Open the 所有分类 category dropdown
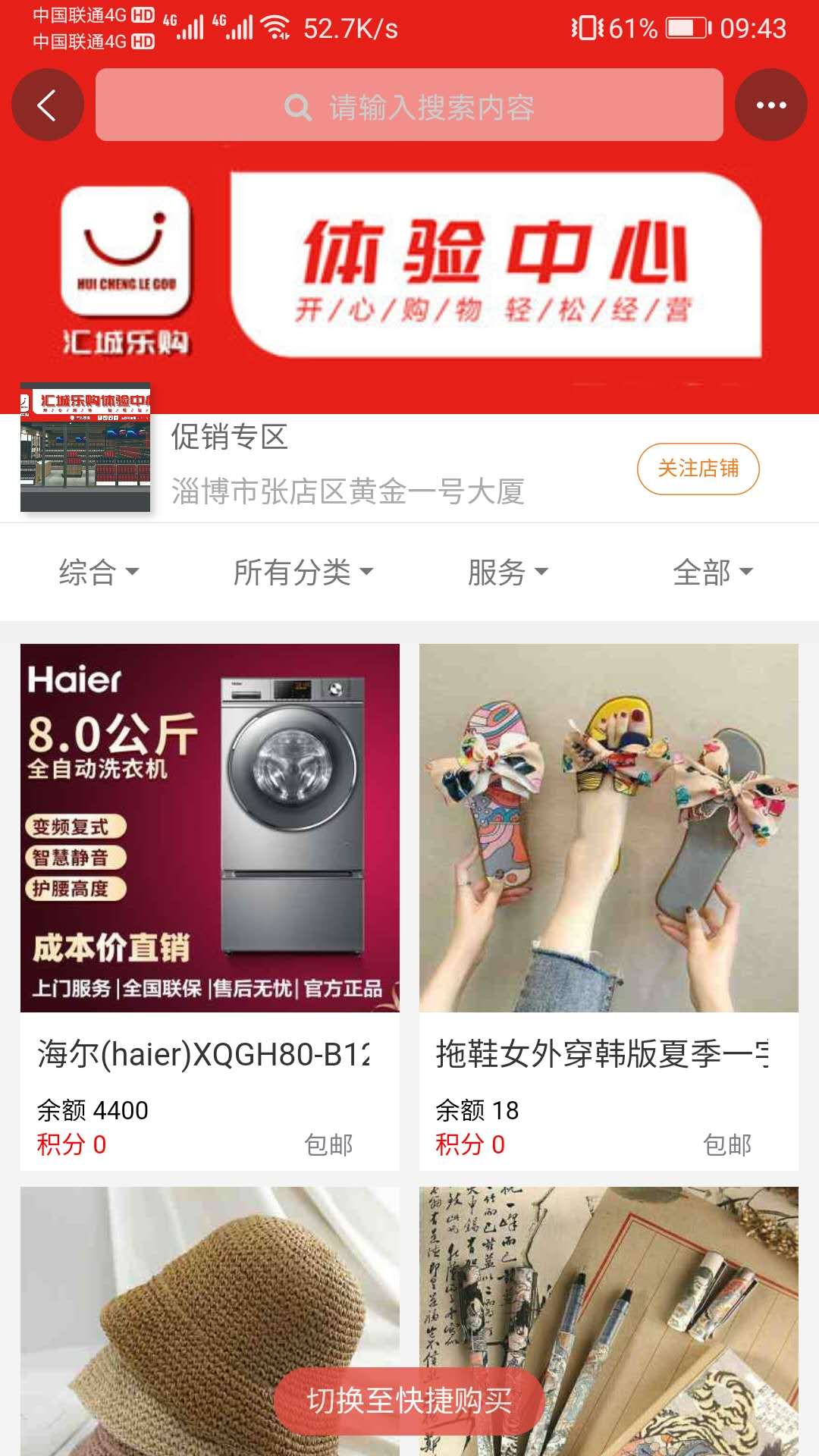Image resolution: width=819 pixels, height=1456 pixels. point(303,573)
